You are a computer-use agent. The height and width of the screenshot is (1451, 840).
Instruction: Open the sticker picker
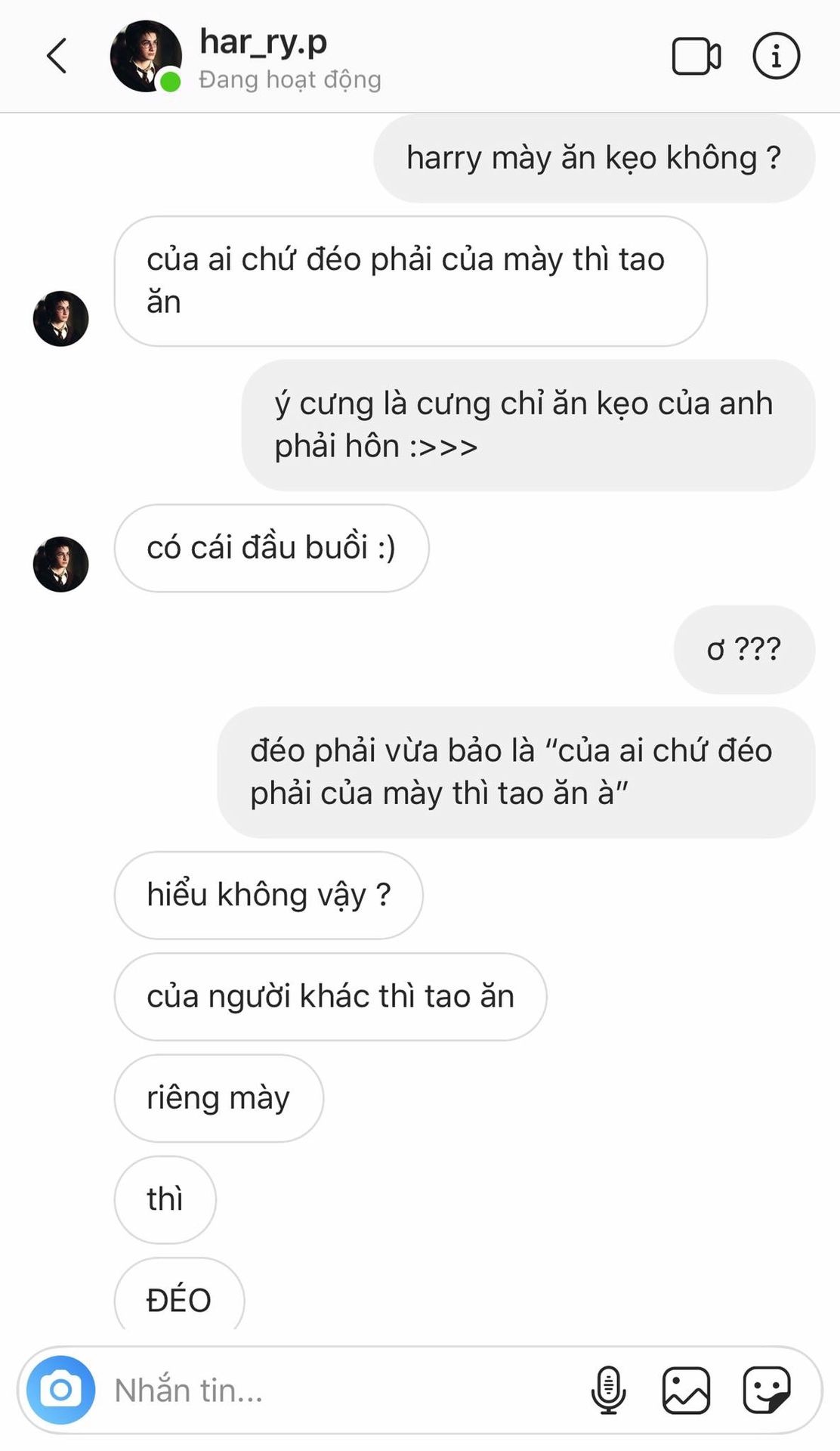click(x=766, y=1390)
